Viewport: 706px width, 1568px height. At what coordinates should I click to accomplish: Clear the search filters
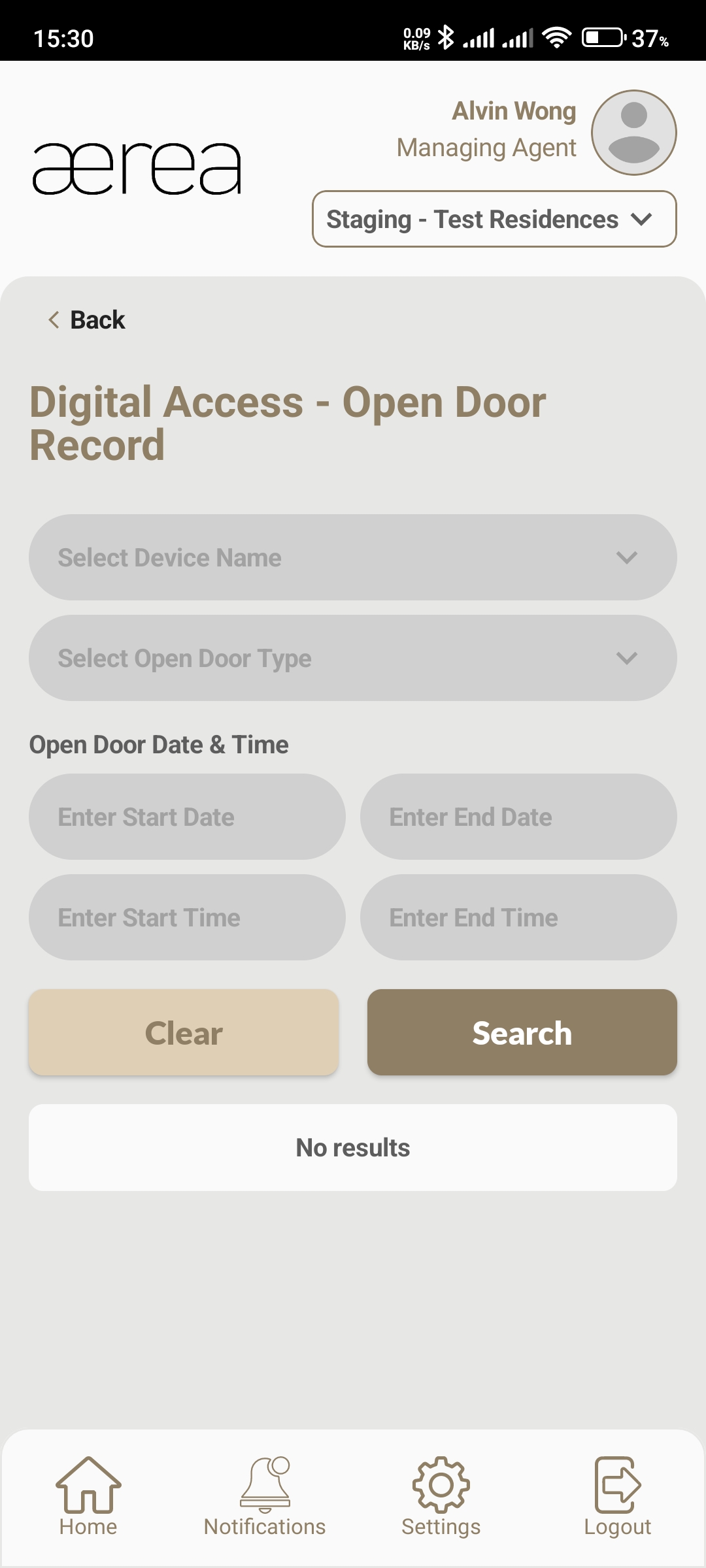[184, 1032]
